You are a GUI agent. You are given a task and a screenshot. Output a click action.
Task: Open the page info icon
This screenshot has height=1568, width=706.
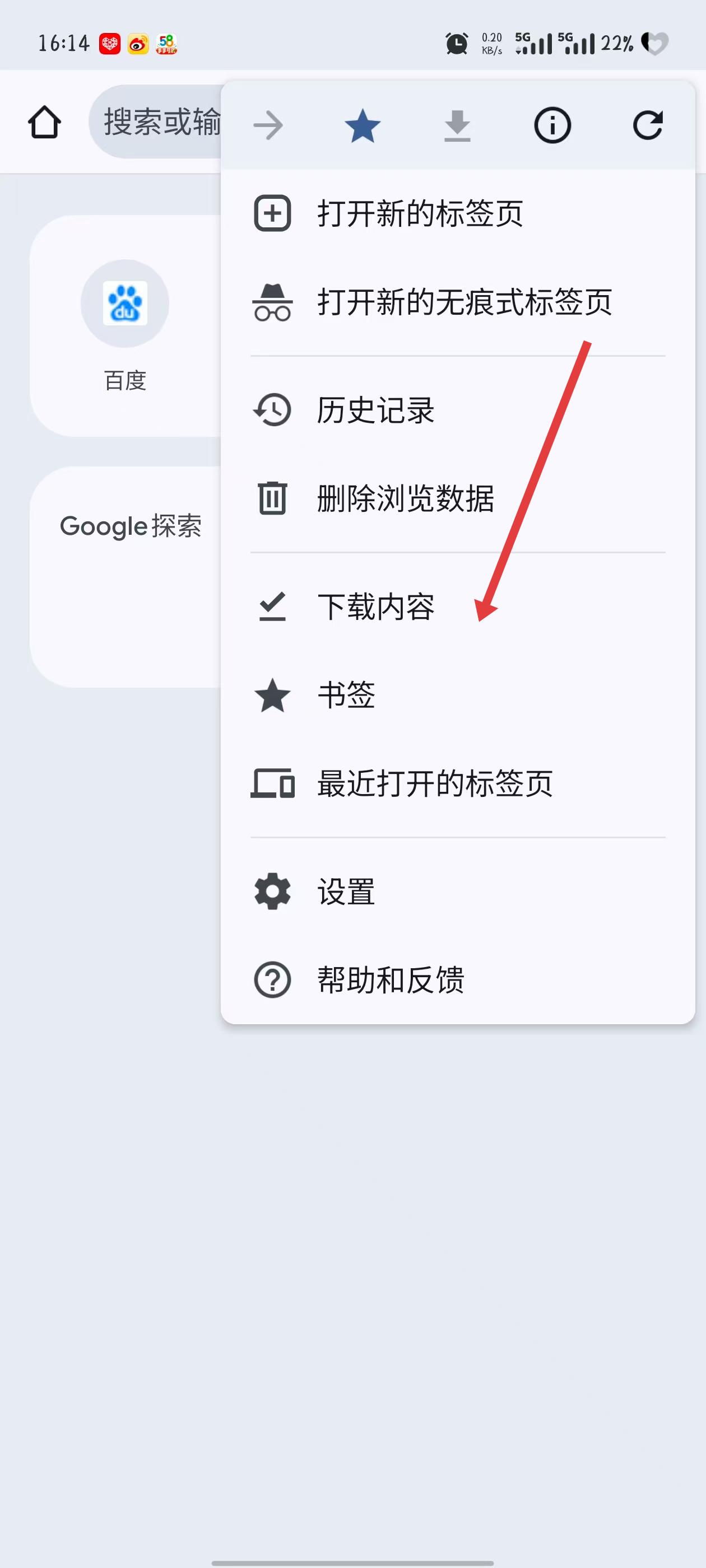coord(552,126)
